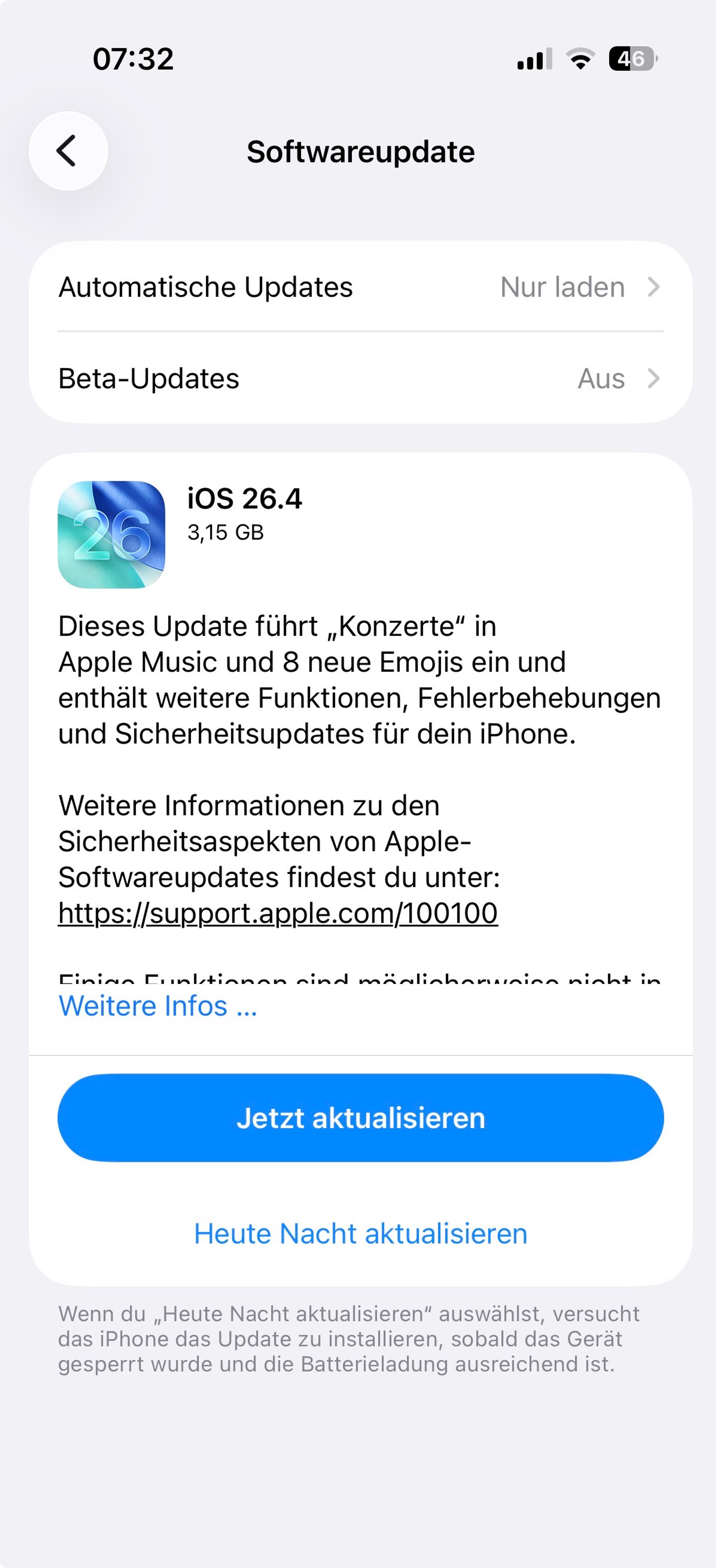
Task: Tap the chevron beside "Aus"
Action: (x=654, y=379)
